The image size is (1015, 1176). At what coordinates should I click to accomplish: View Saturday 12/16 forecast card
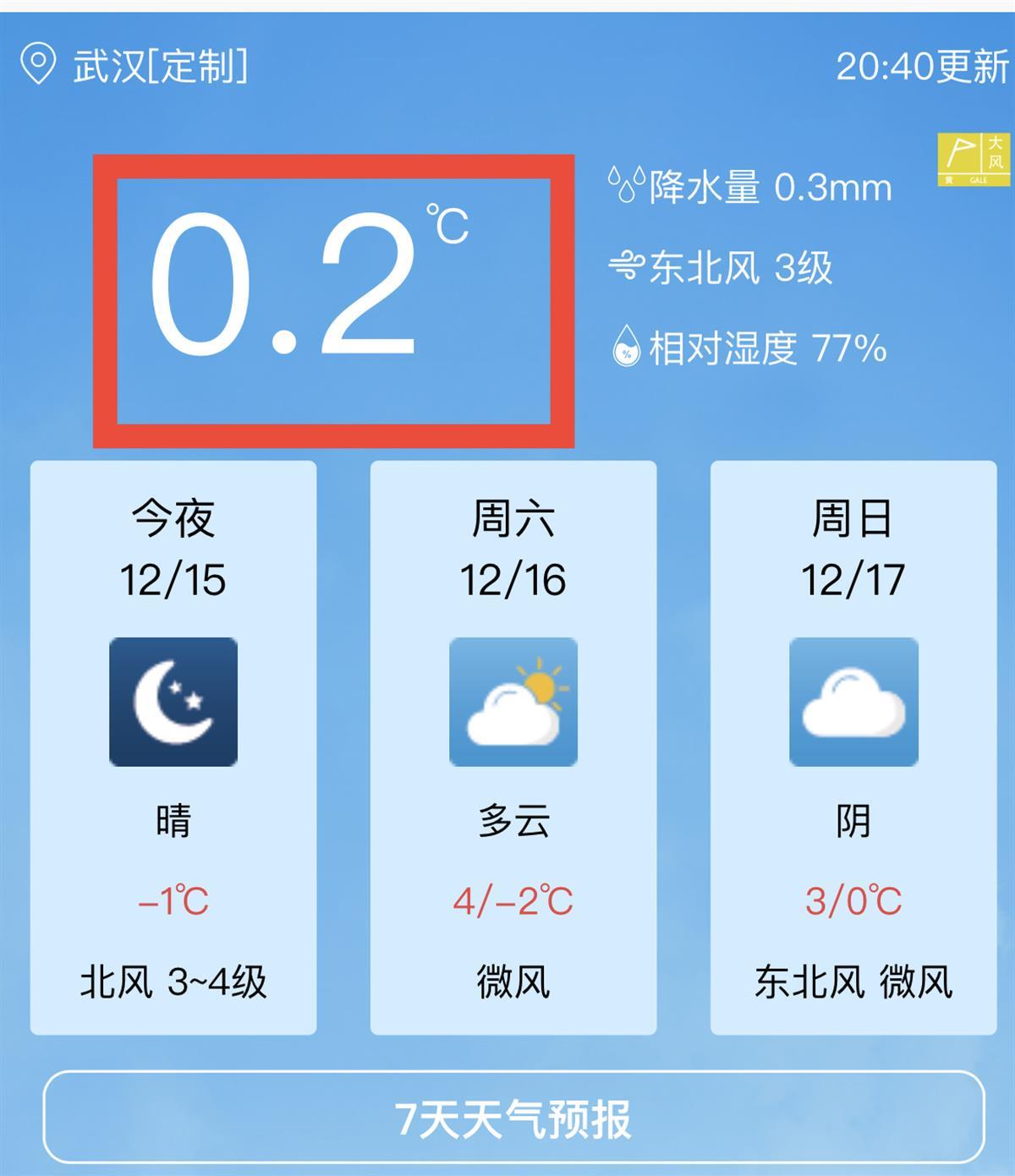point(513,747)
